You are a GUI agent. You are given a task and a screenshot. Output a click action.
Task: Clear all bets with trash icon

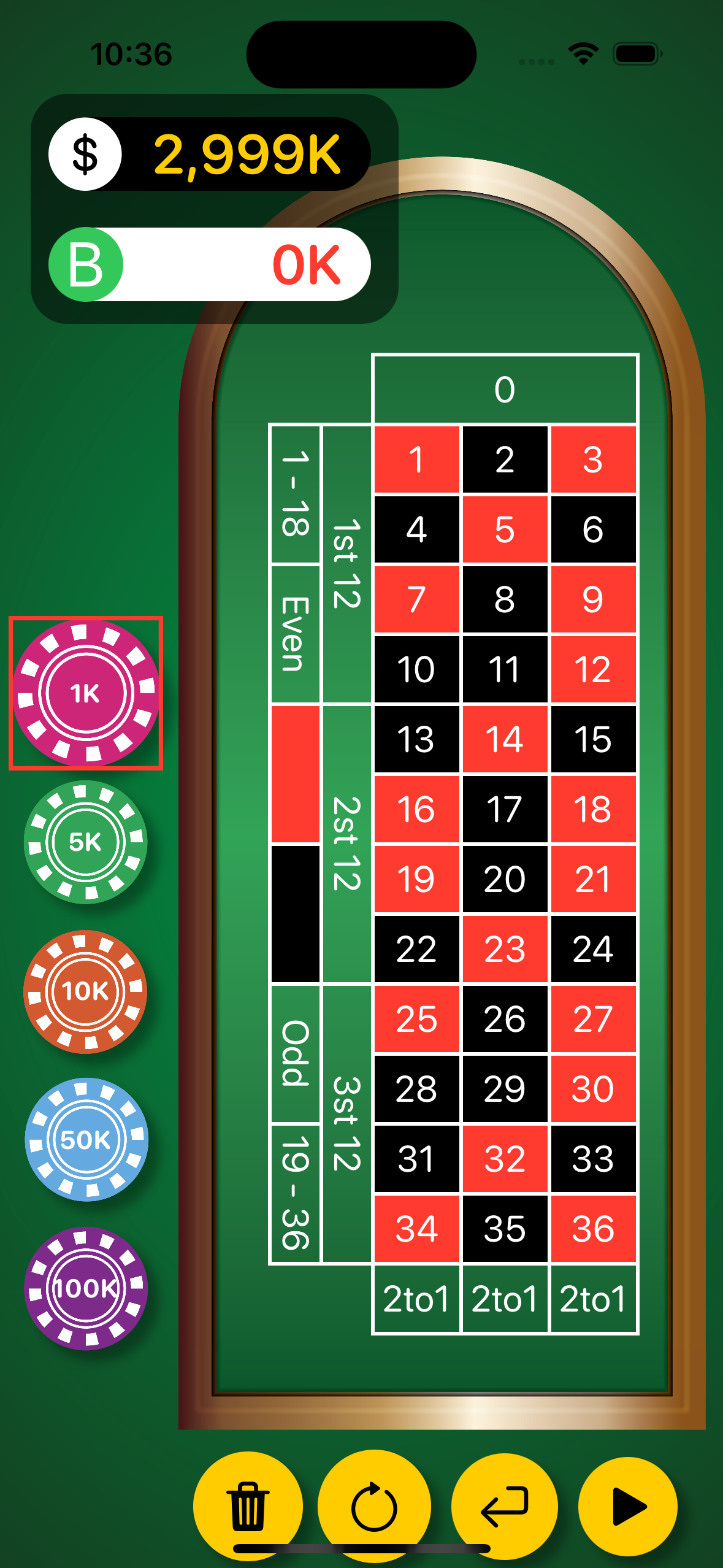point(248,1506)
